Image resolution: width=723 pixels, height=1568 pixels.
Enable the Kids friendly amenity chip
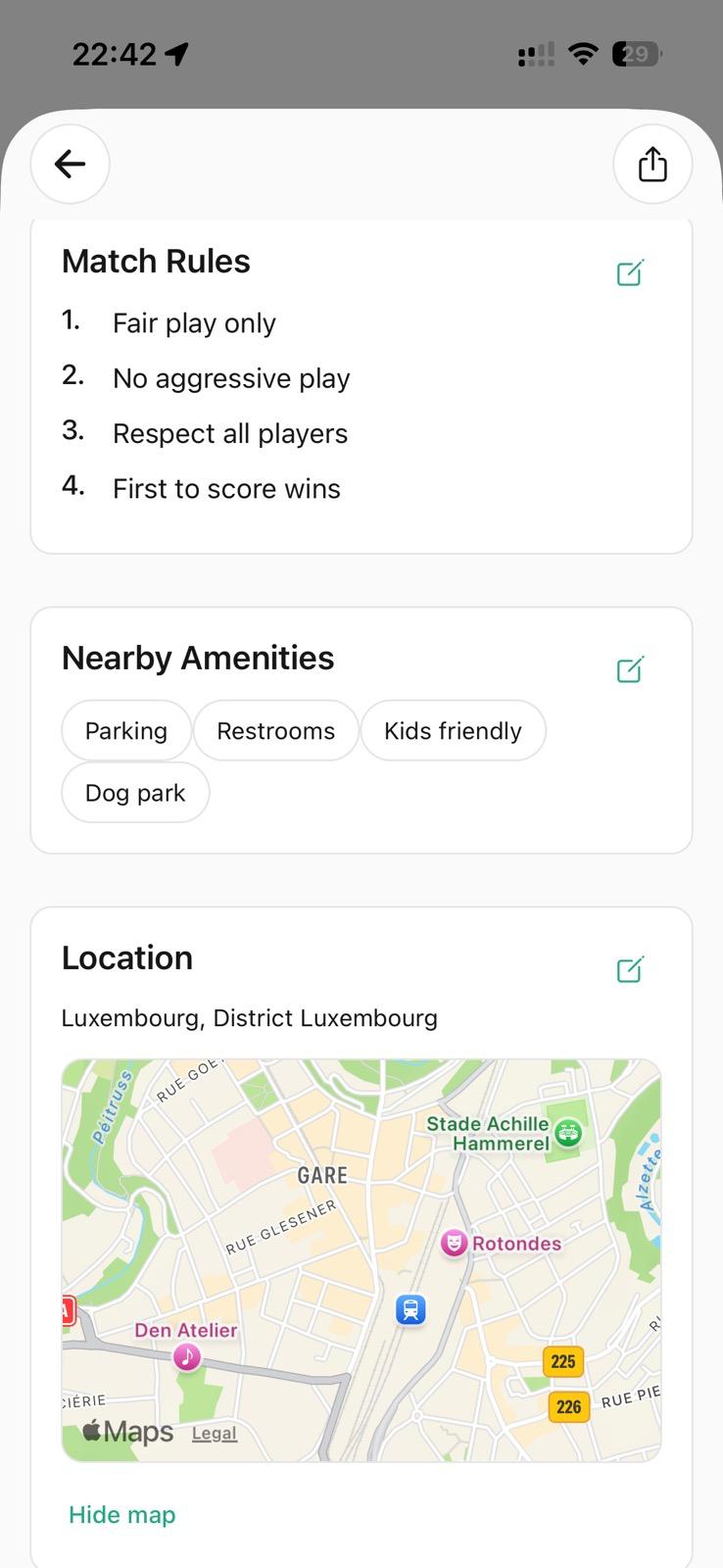[x=453, y=730]
